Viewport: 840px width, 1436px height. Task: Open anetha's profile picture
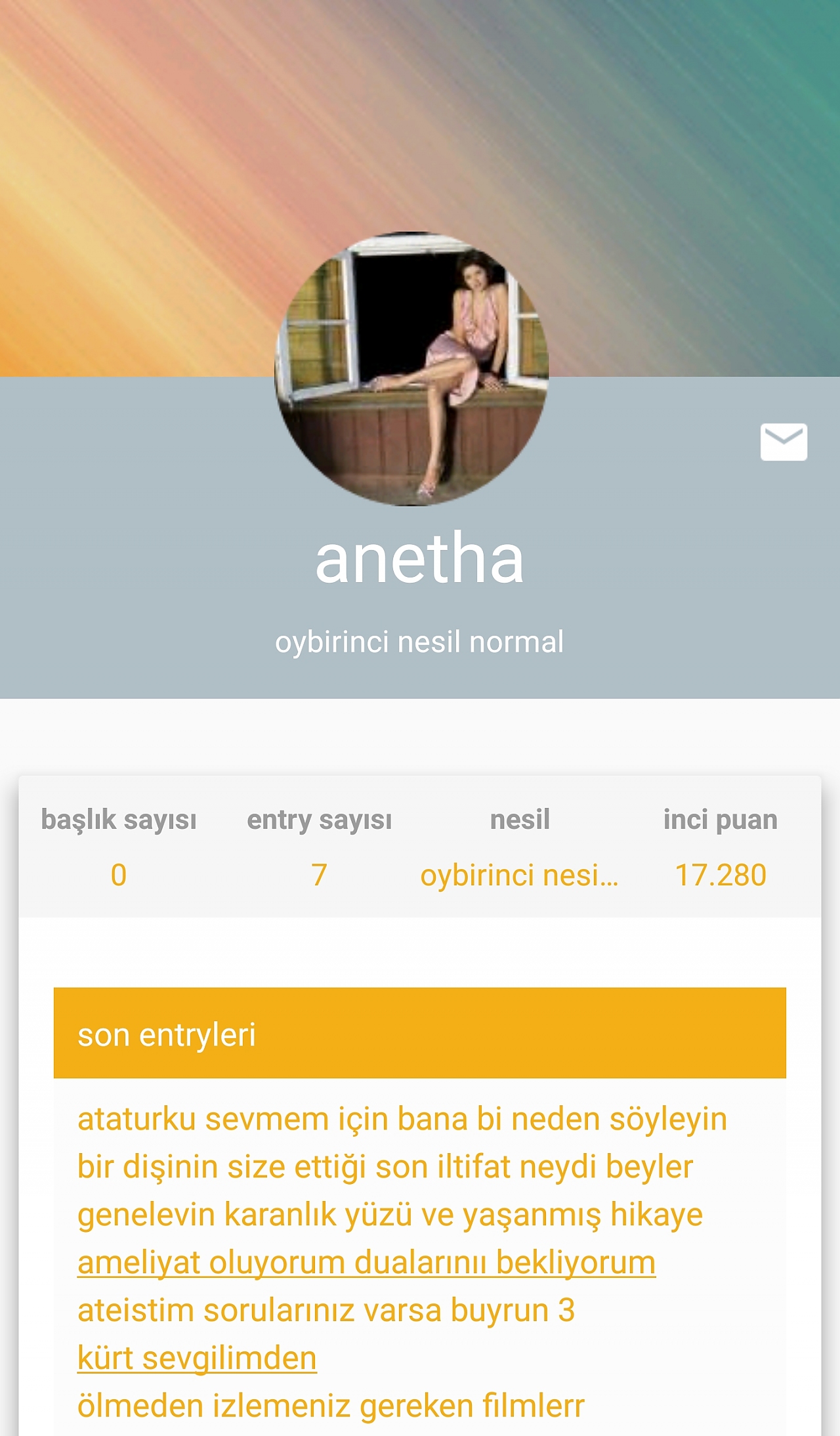[411, 368]
